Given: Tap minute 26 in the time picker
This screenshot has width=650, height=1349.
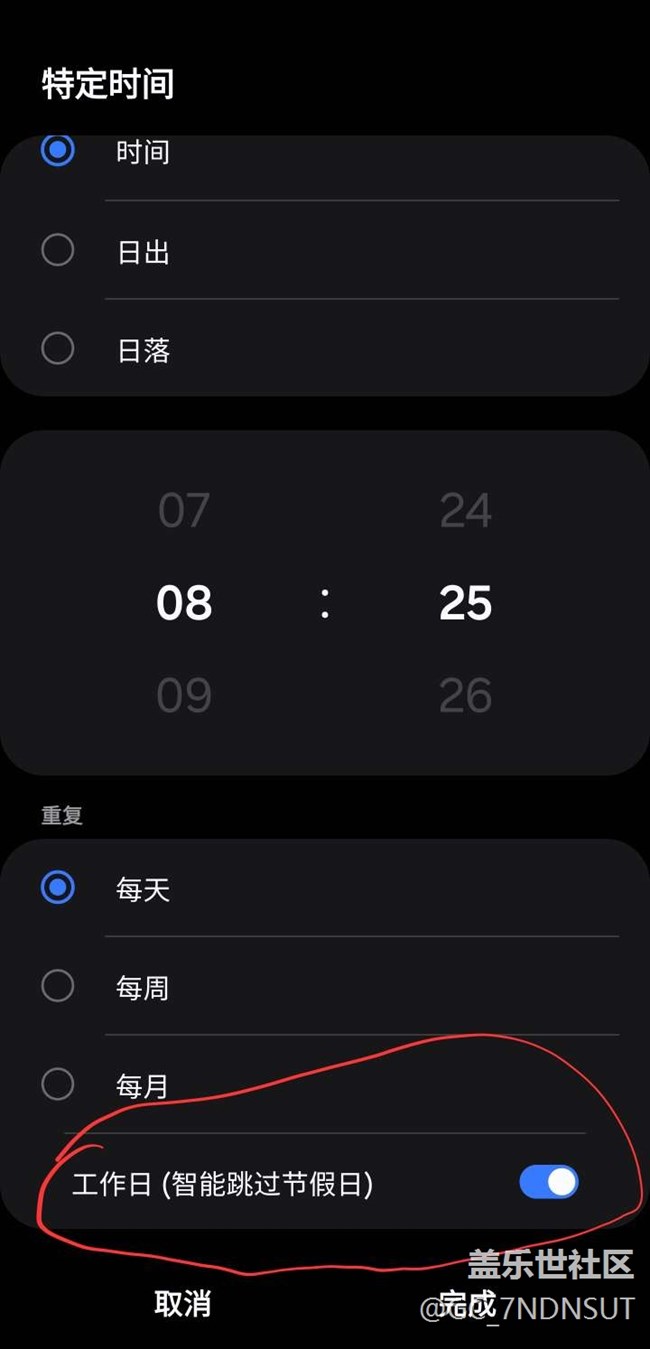Looking at the screenshot, I should [466, 695].
